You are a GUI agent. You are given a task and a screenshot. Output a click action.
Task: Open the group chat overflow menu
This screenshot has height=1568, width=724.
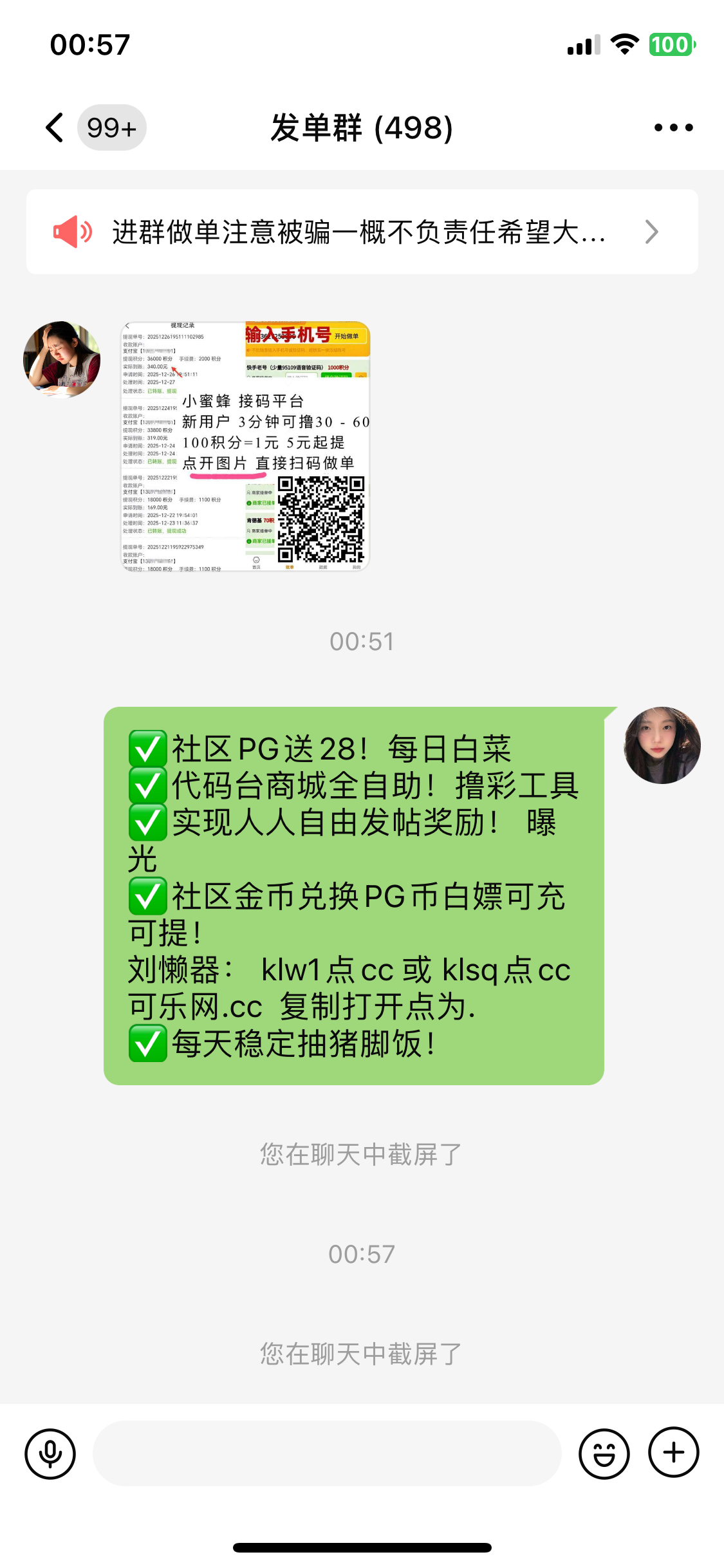(673, 127)
